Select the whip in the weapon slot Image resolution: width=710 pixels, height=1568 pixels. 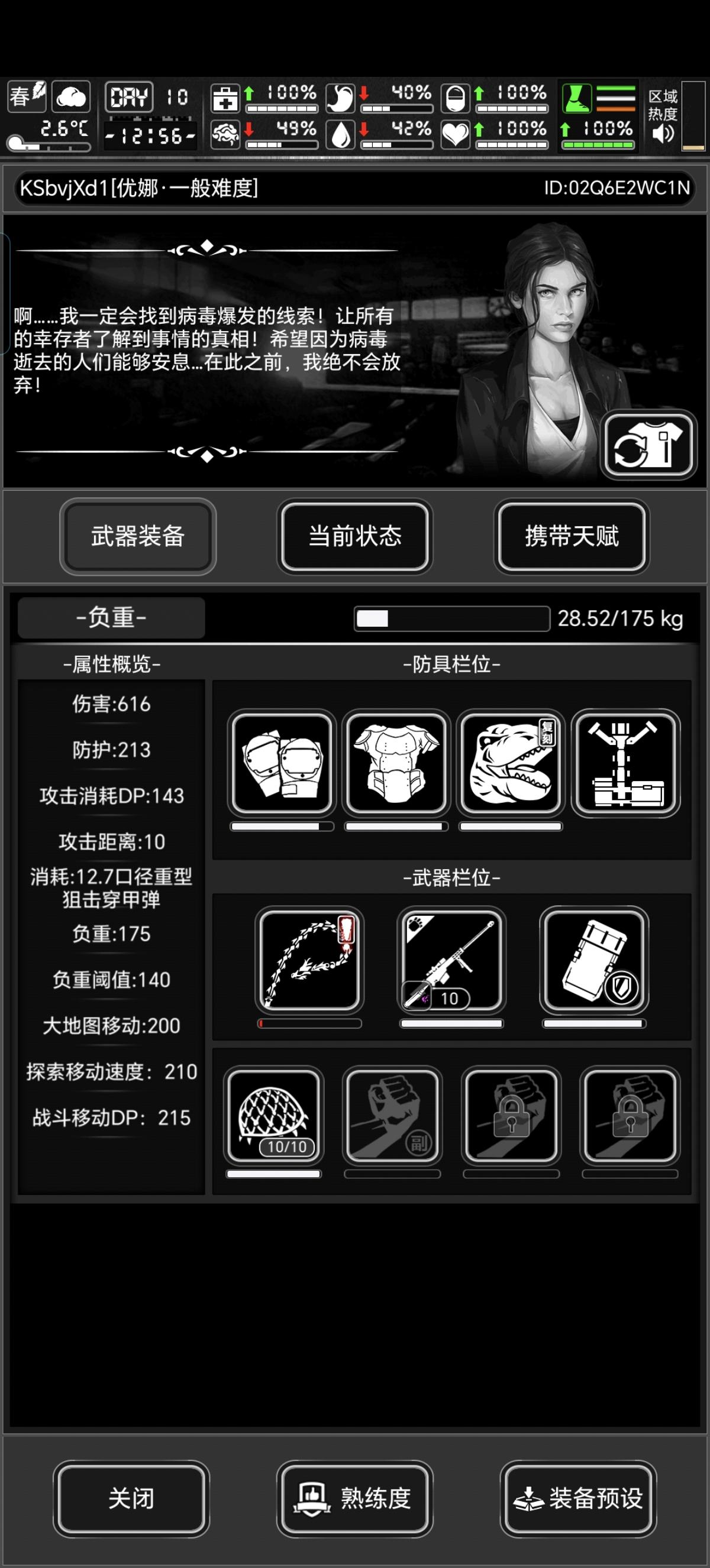pos(309,961)
